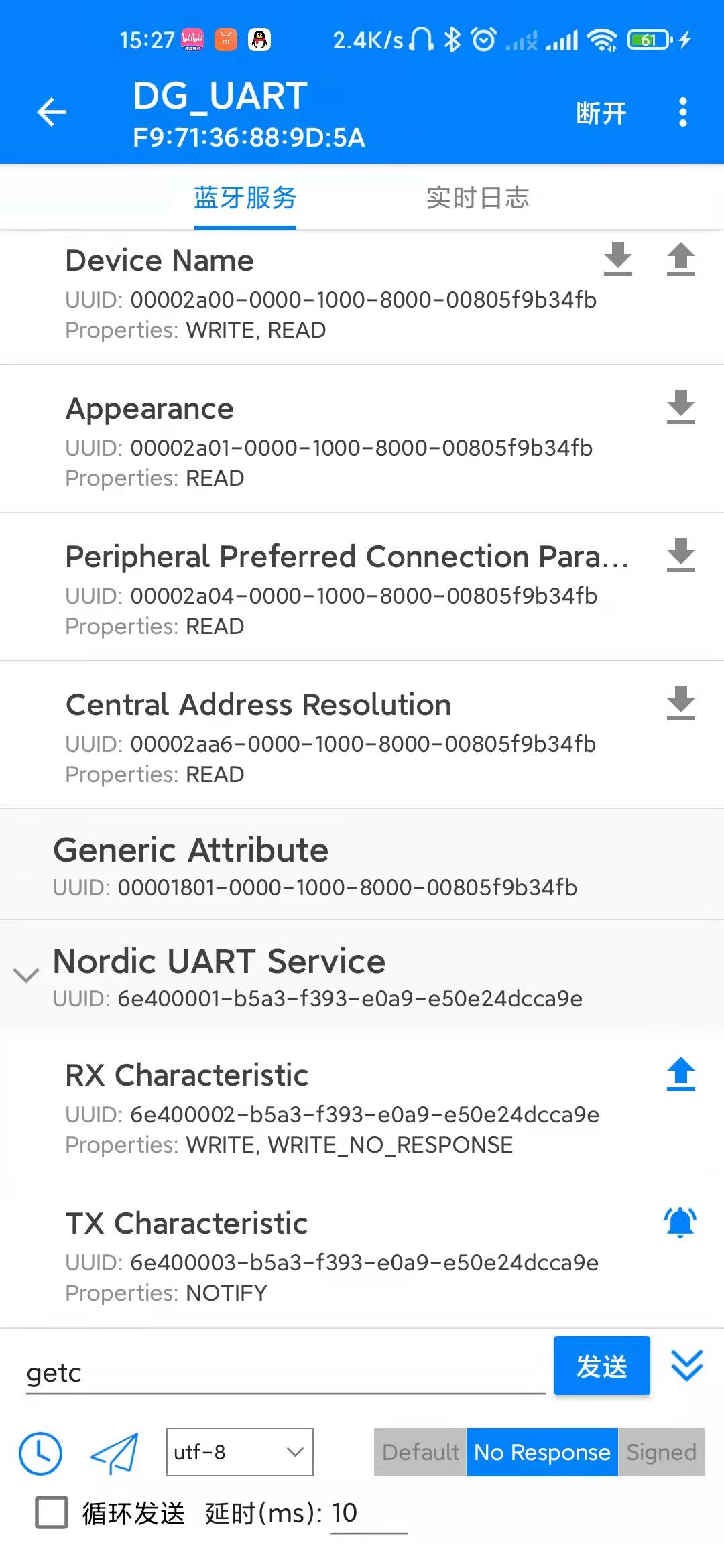The height and width of the screenshot is (1568, 724).
Task: Tap 断开 to disconnect the device
Action: tap(601, 113)
